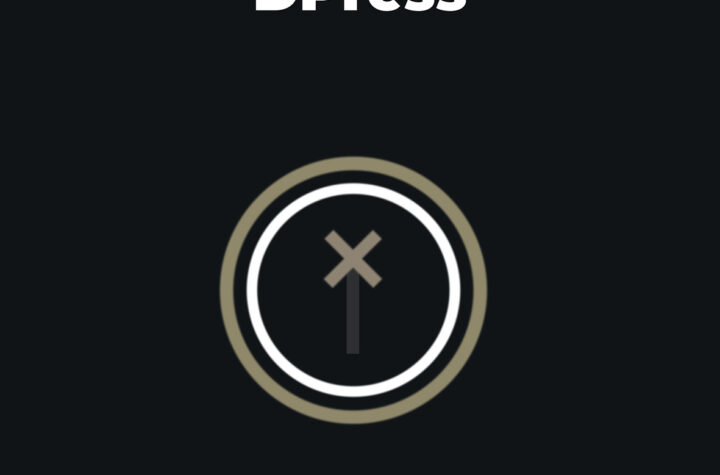This screenshot has height=475, width=720.
Task: Tap the circular X button in center
Action: pyautogui.click(x=353, y=290)
